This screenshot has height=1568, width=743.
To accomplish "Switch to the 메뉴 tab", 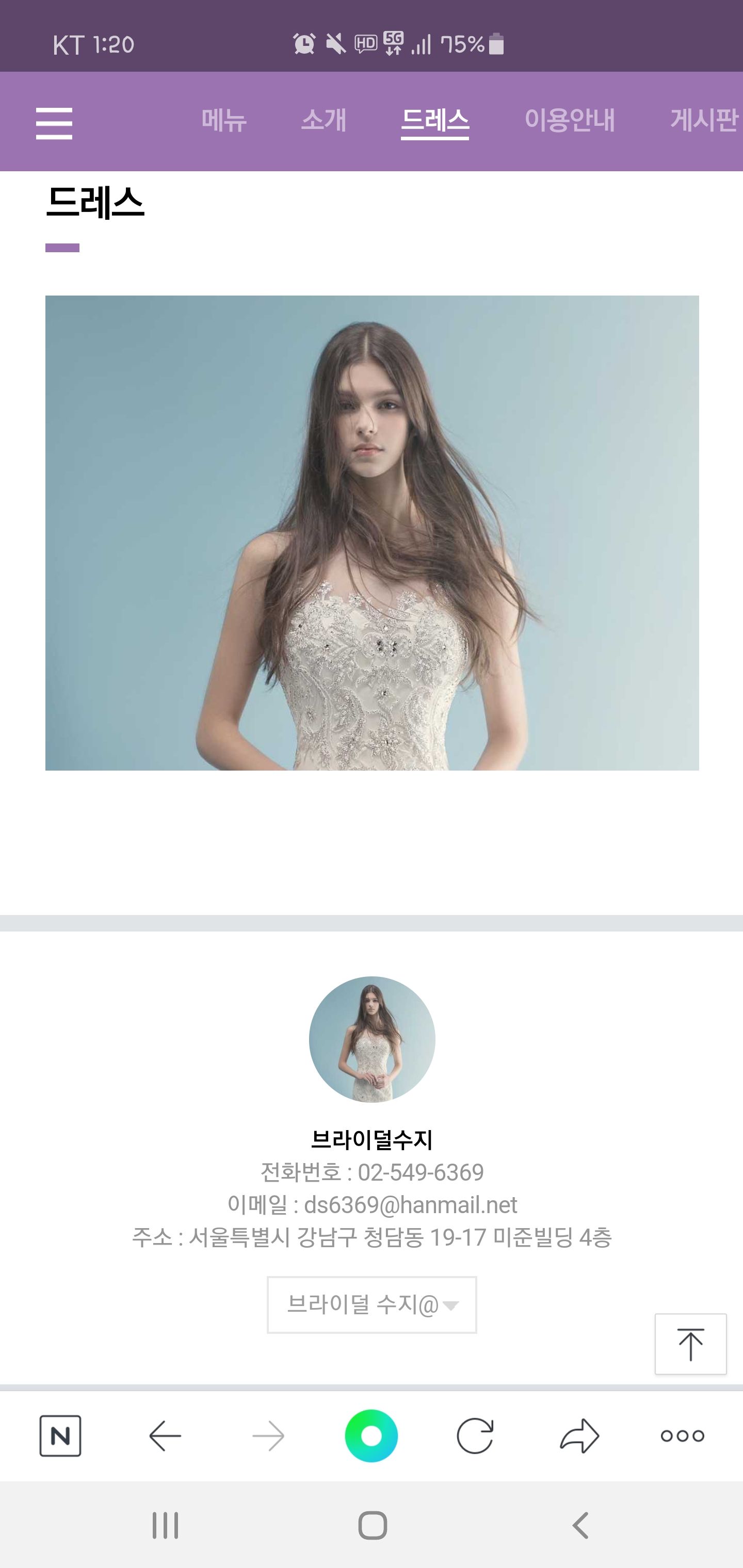I will click(224, 120).
